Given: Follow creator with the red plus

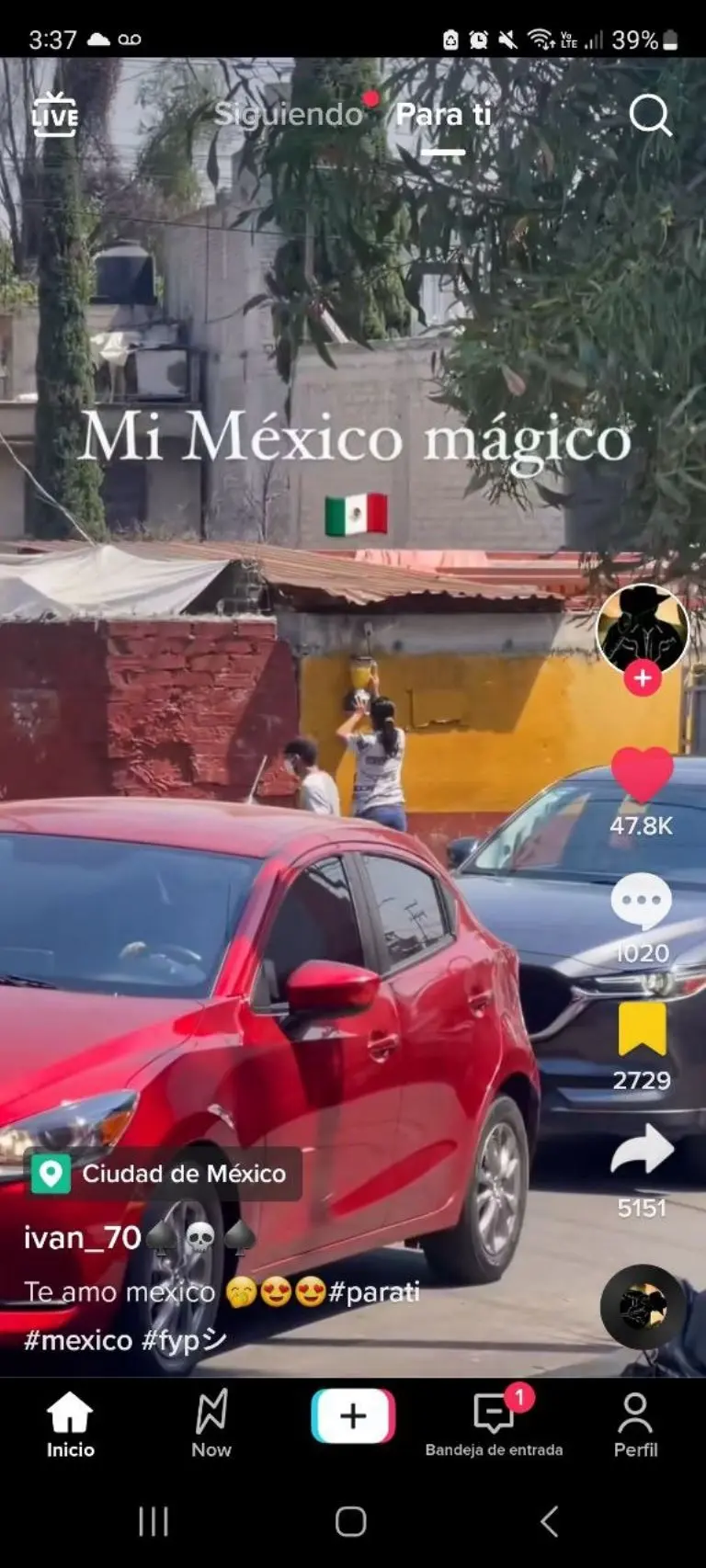Looking at the screenshot, I should click(x=642, y=679).
